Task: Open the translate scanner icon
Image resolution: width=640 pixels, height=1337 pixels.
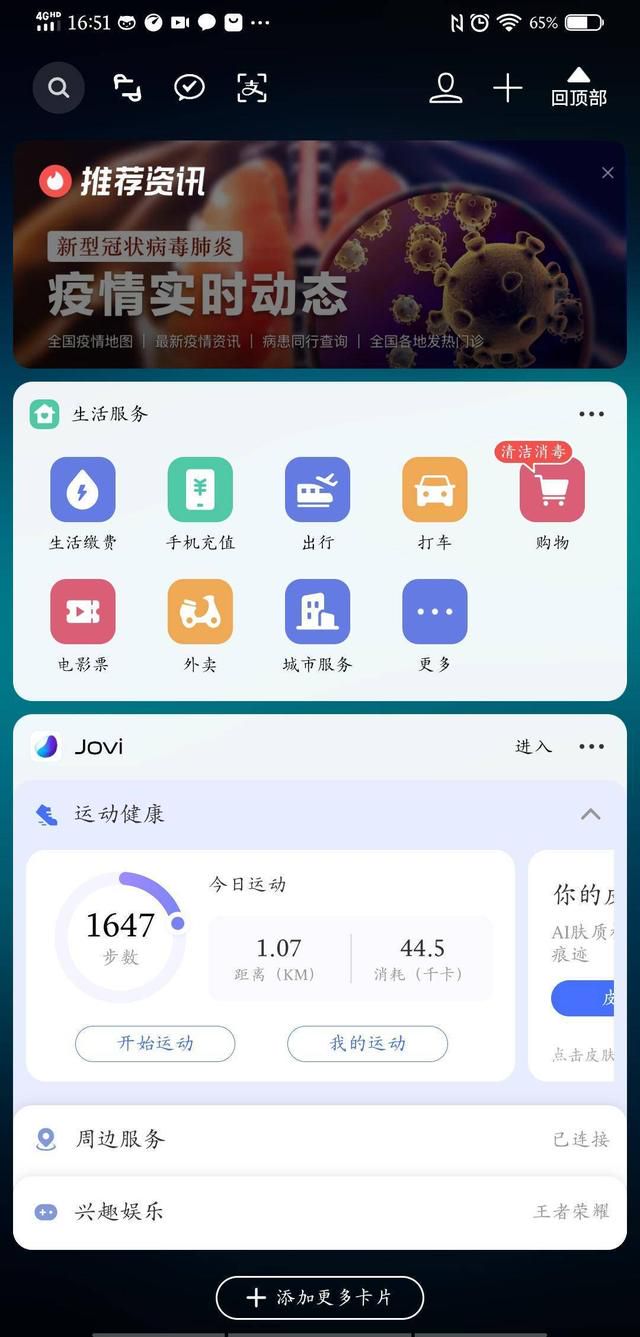Action: [252, 88]
